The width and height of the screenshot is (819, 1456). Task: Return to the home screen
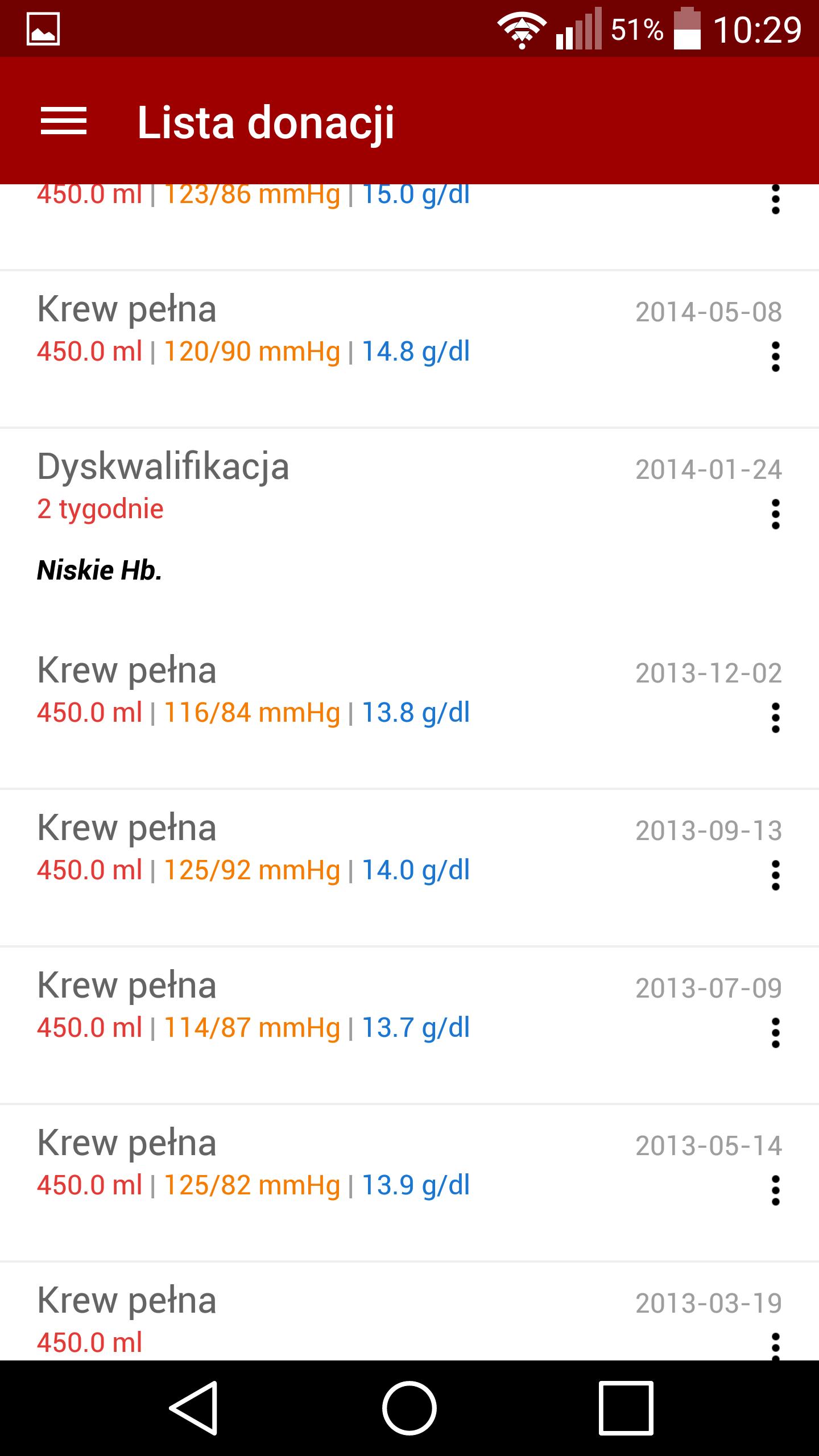[x=409, y=1408]
